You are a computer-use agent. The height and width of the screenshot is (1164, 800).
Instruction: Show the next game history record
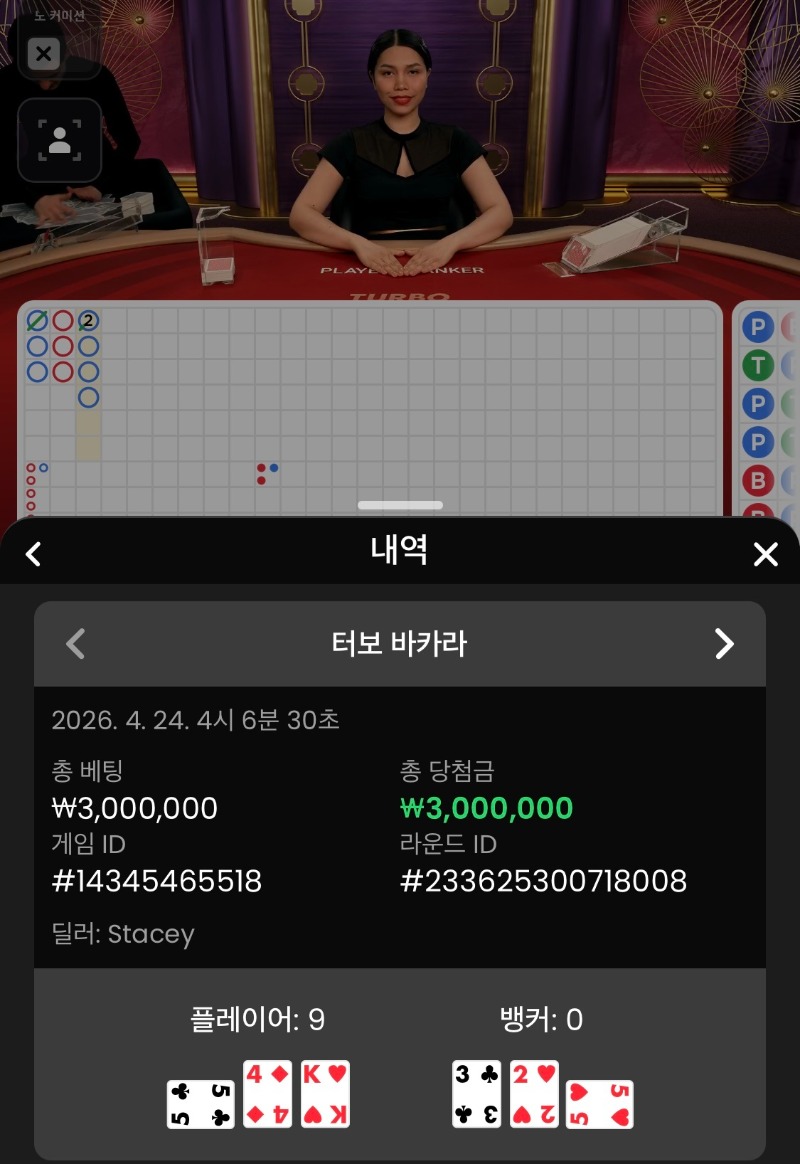724,644
